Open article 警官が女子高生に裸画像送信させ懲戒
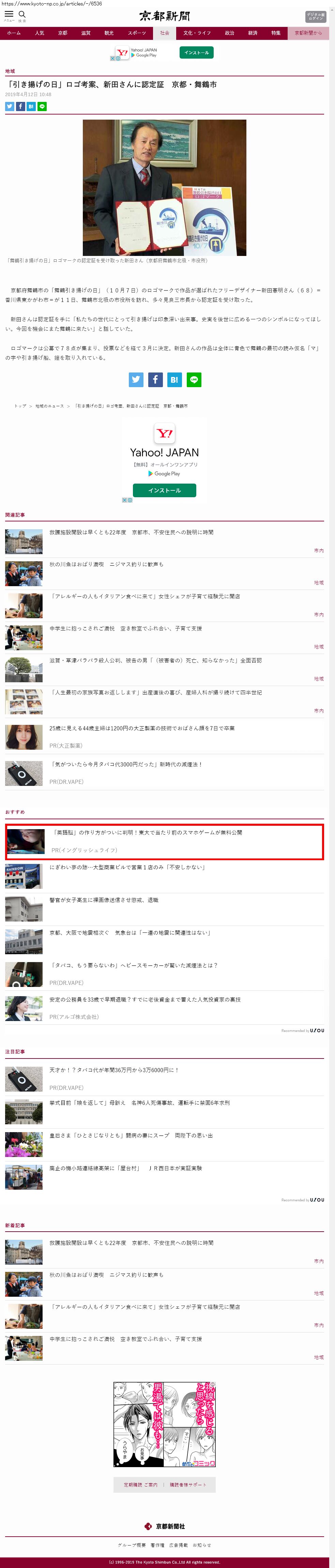335x1568 pixels. pos(104,900)
